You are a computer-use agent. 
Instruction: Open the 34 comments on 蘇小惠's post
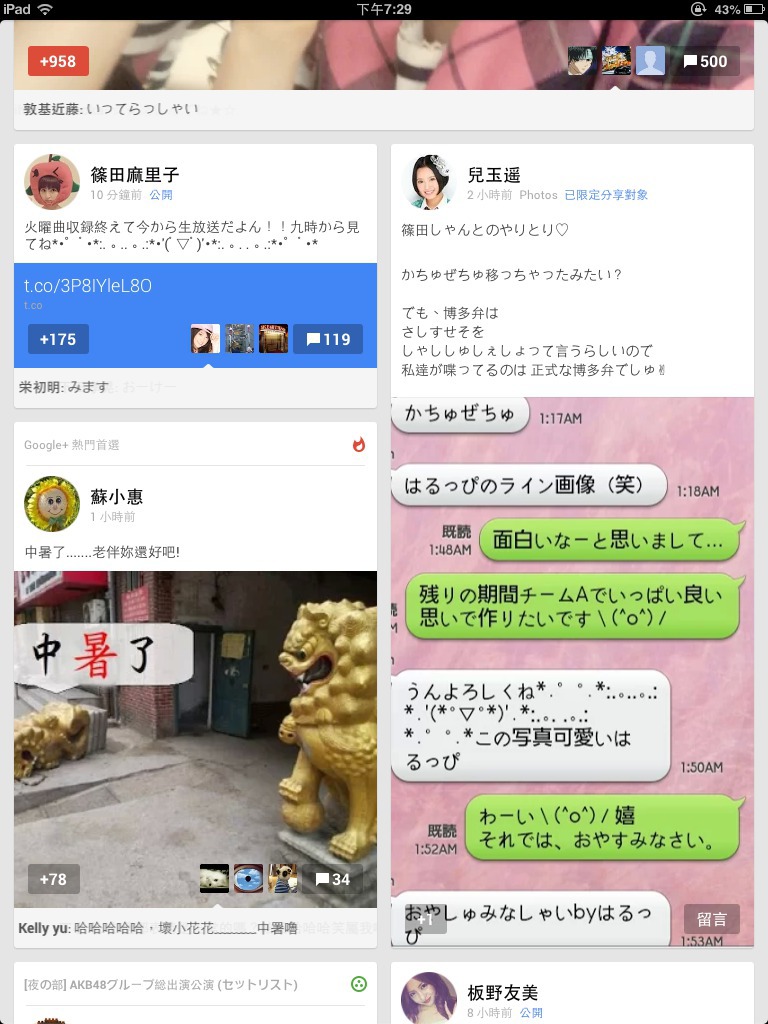(332, 879)
